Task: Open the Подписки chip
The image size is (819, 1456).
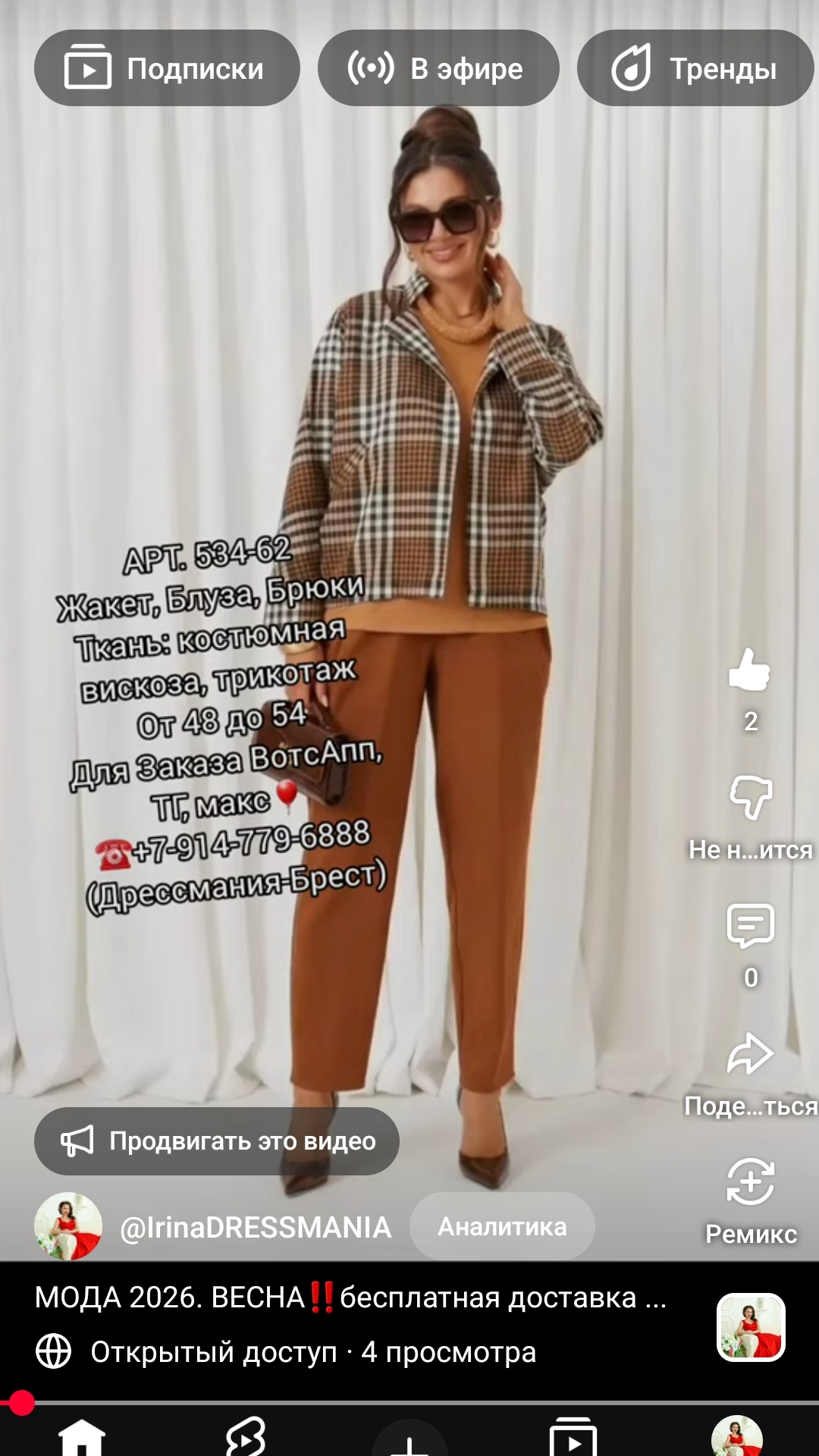Action: [x=167, y=68]
